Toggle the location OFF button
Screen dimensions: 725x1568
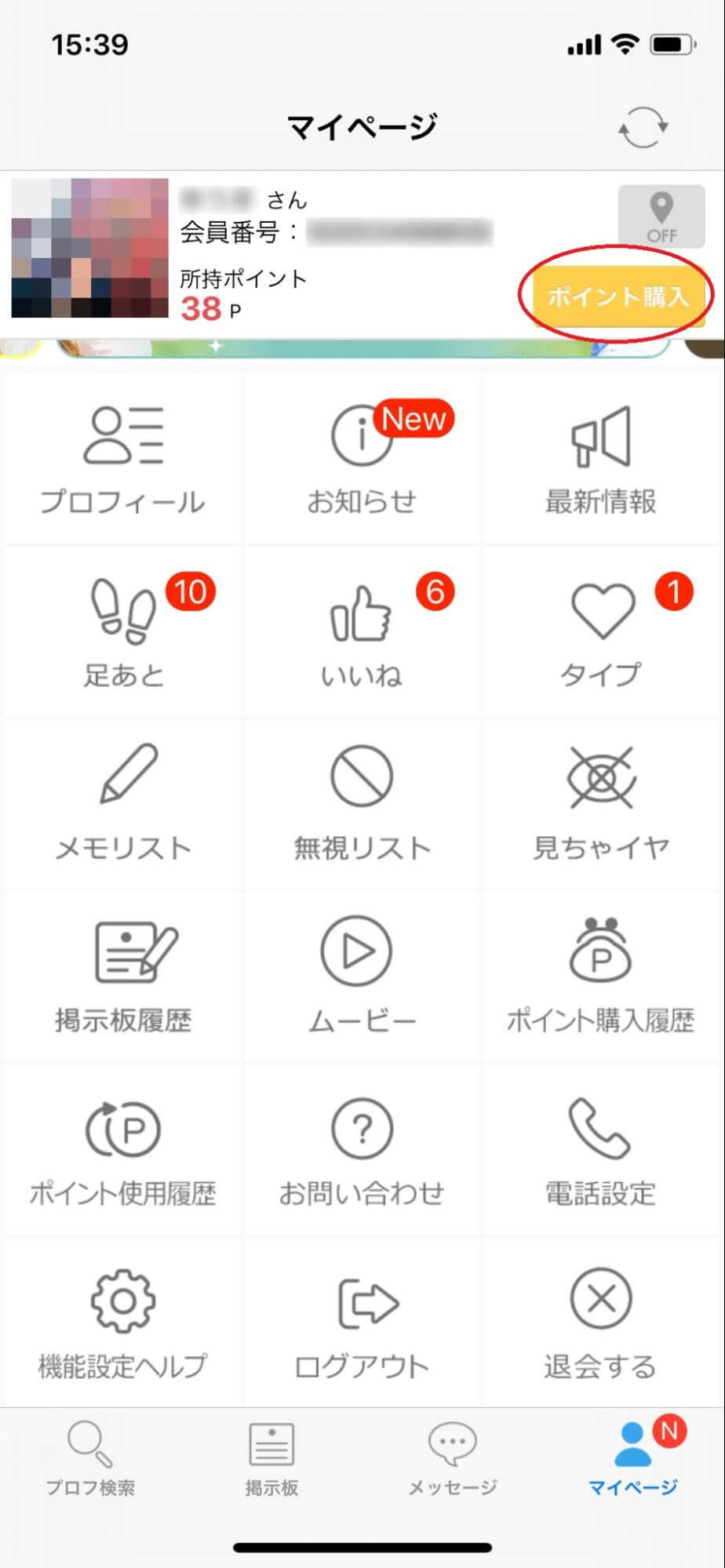click(x=661, y=216)
